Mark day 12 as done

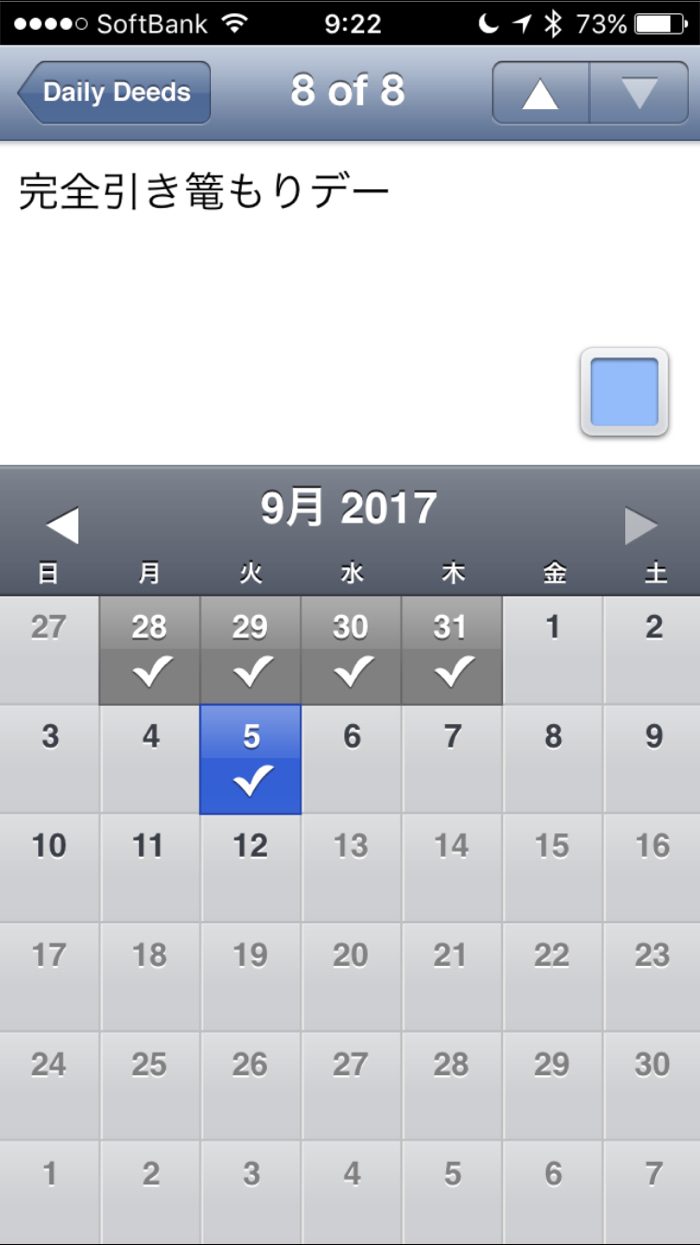(x=251, y=868)
